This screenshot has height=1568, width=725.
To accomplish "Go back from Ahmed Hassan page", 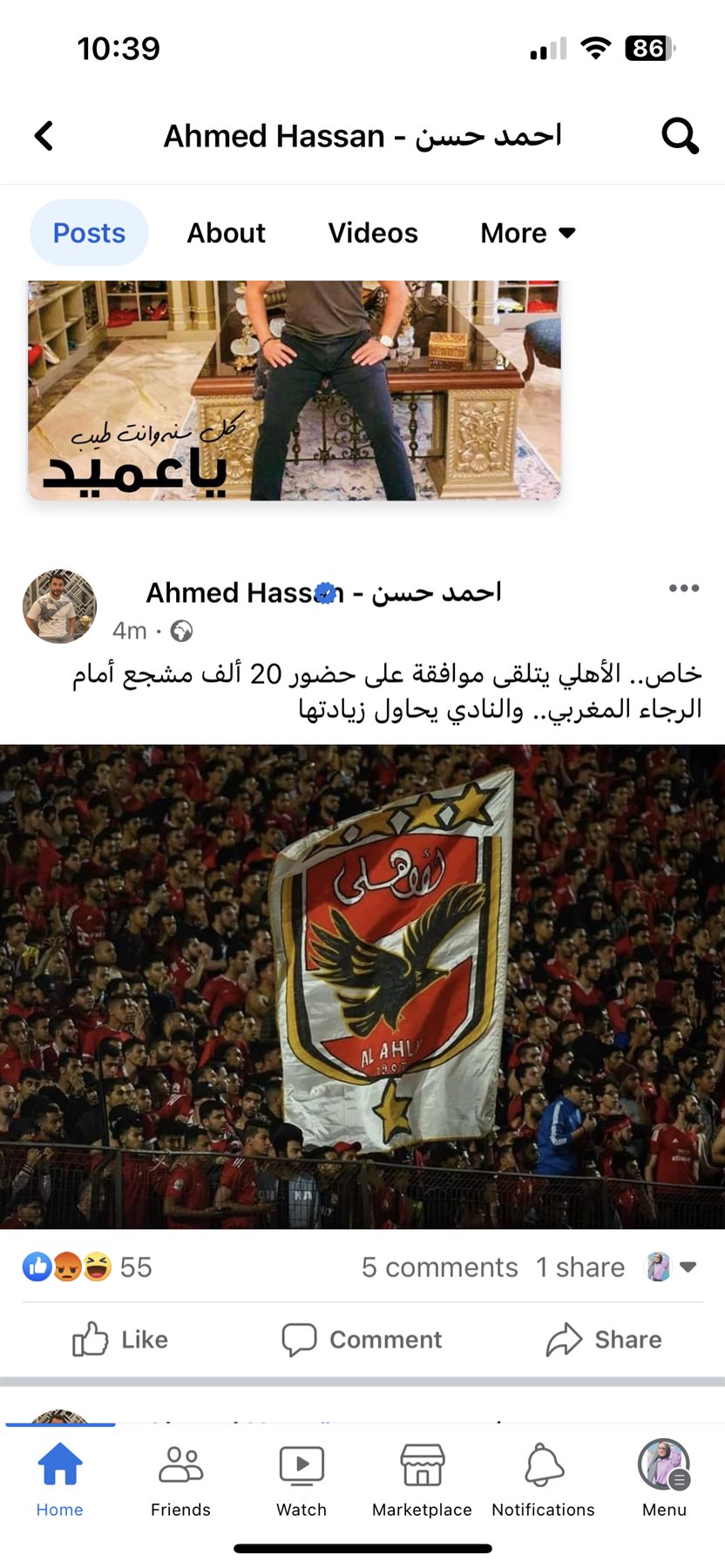I will click(x=44, y=136).
